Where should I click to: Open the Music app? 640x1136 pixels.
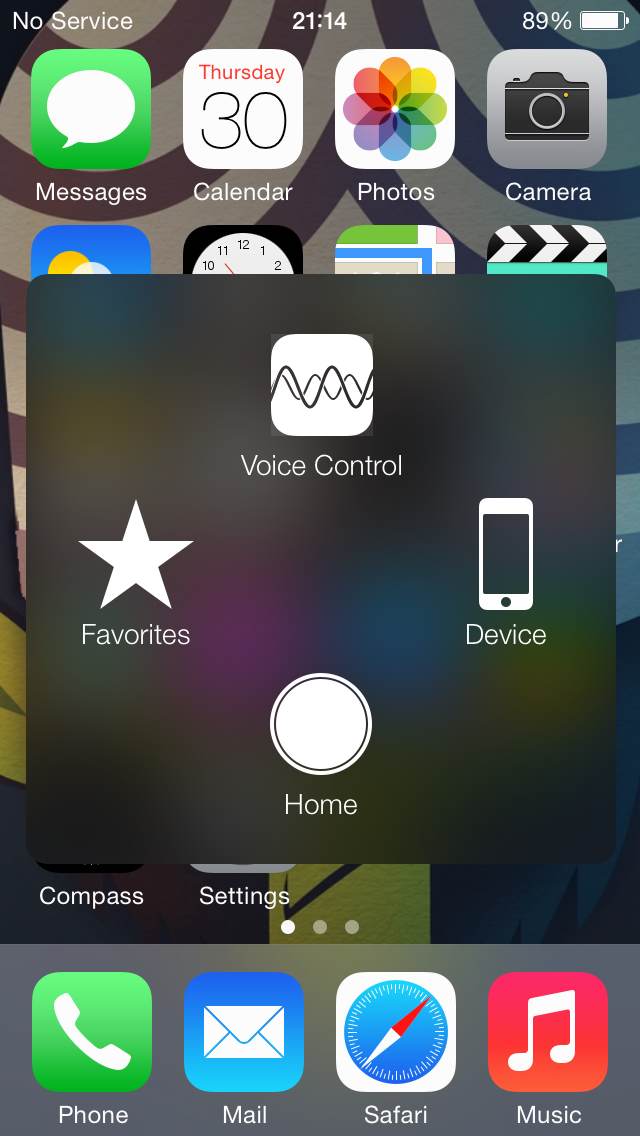click(548, 1032)
